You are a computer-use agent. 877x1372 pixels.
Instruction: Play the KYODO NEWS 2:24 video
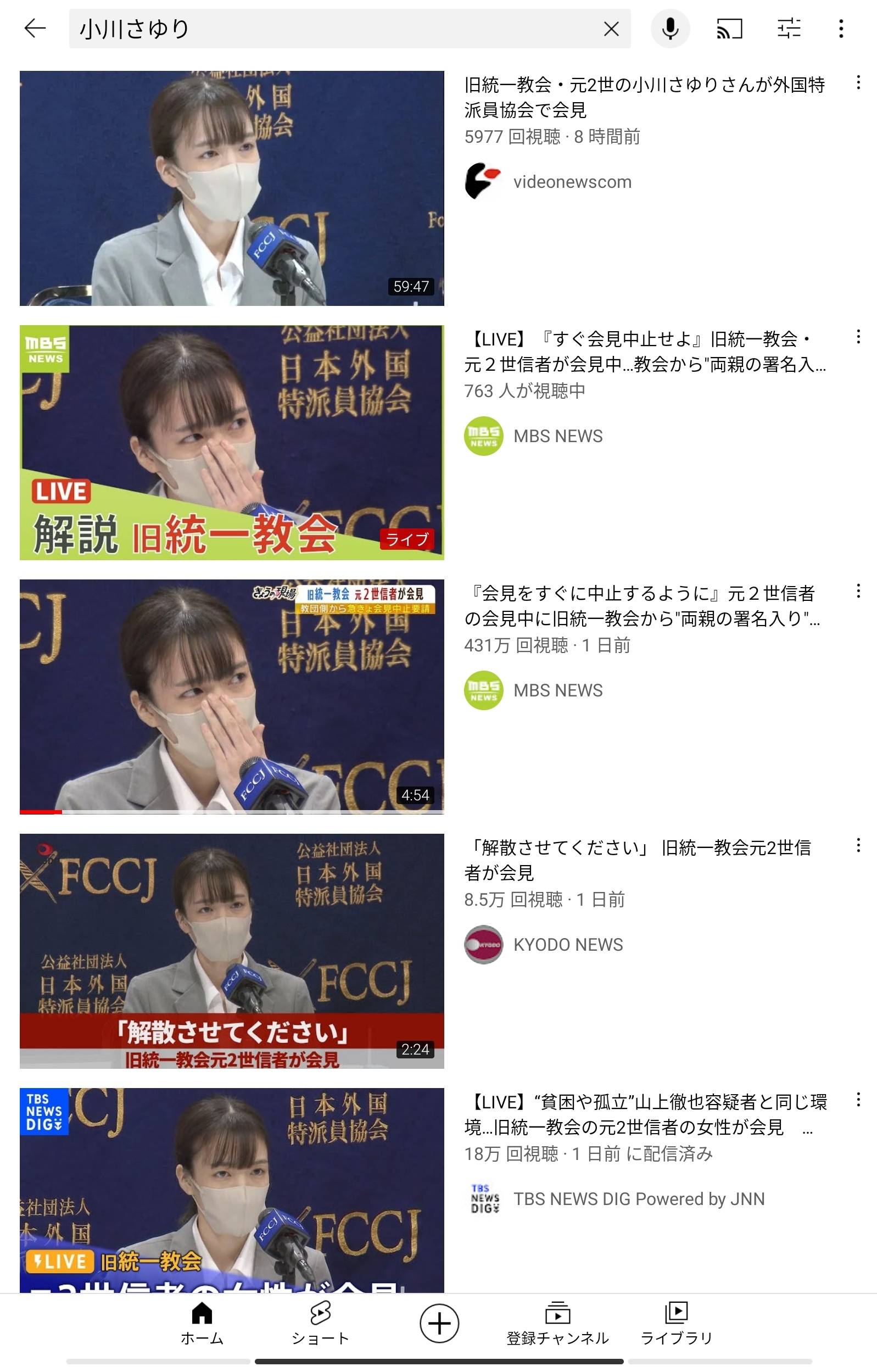[x=232, y=950]
